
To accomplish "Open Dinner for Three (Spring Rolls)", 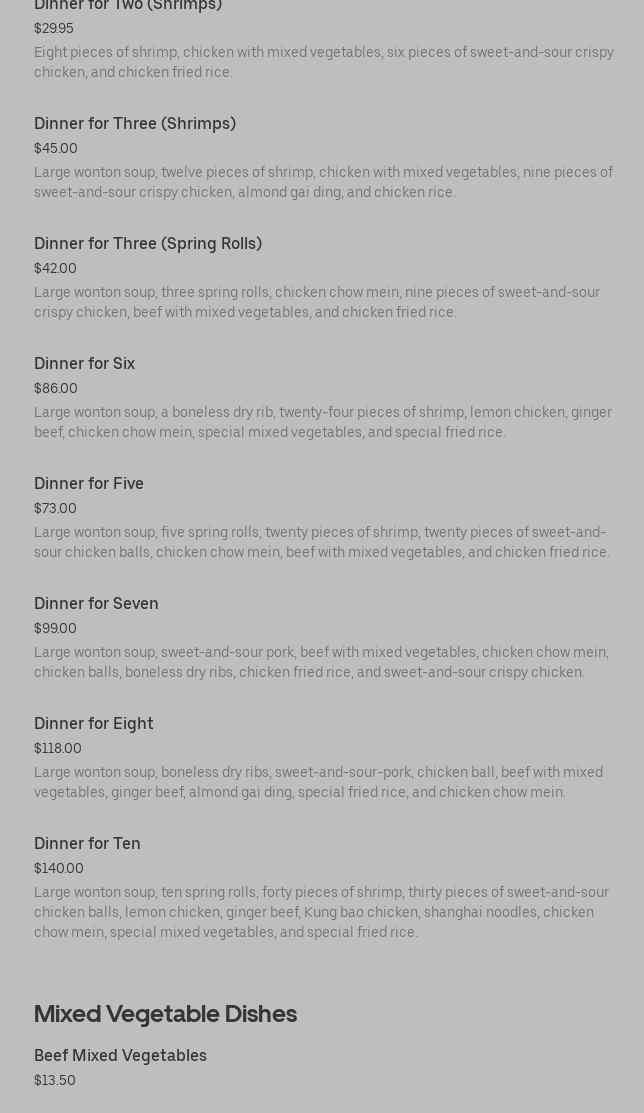I will click(322, 278).
